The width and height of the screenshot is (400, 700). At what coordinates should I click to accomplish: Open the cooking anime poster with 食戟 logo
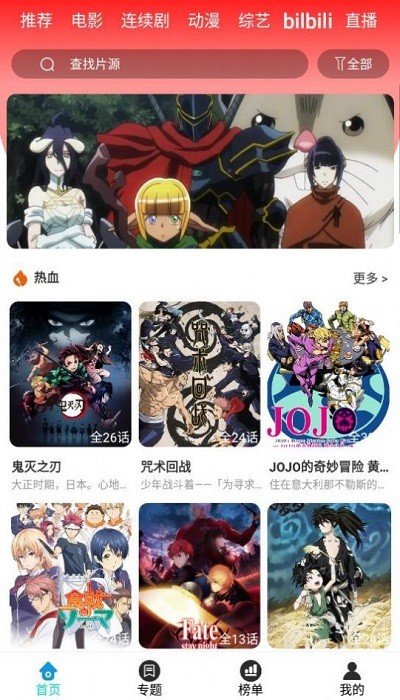coord(71,576)
